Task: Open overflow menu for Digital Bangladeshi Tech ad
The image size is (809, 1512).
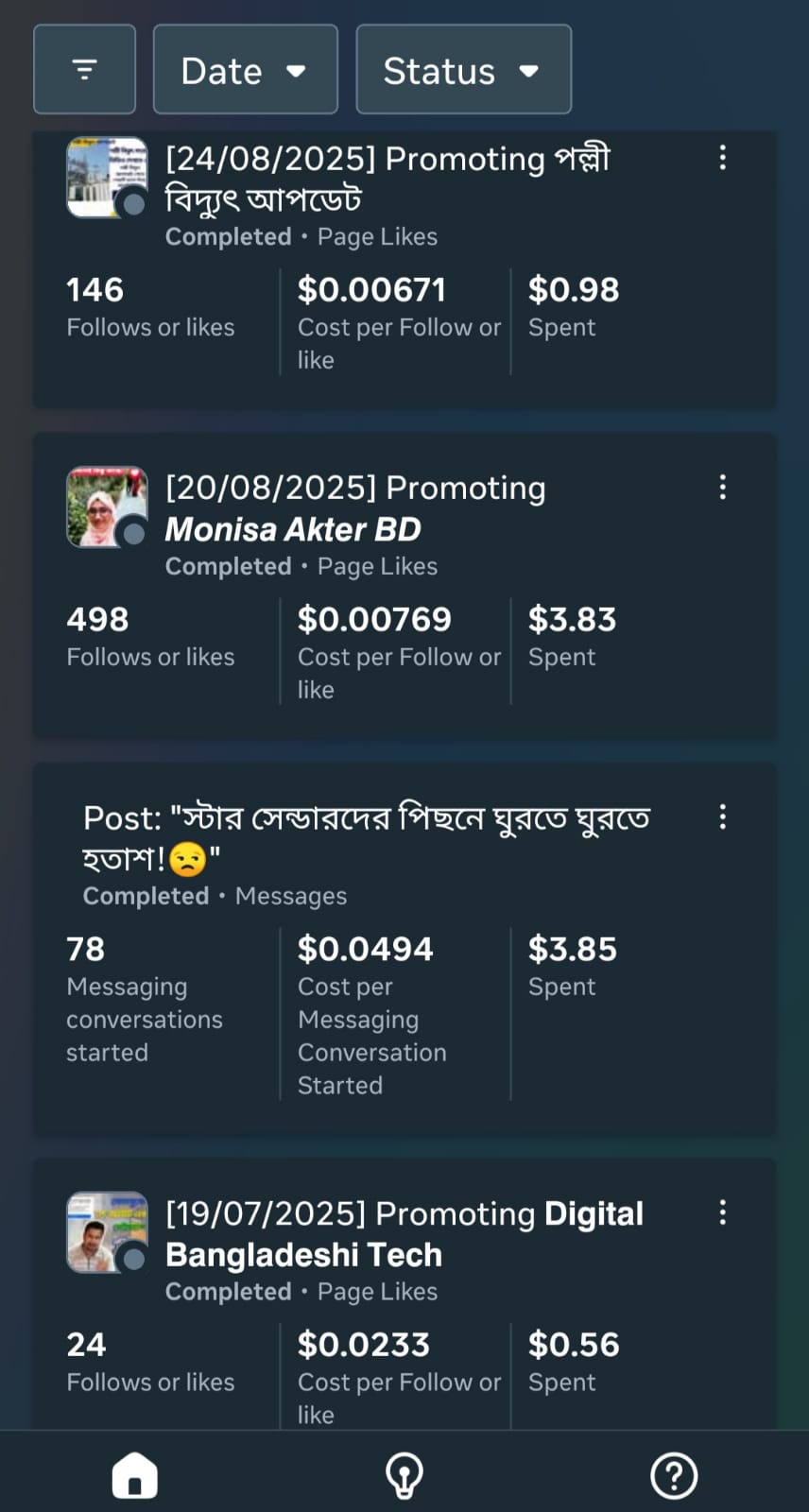Action: tap(722, 1213)
